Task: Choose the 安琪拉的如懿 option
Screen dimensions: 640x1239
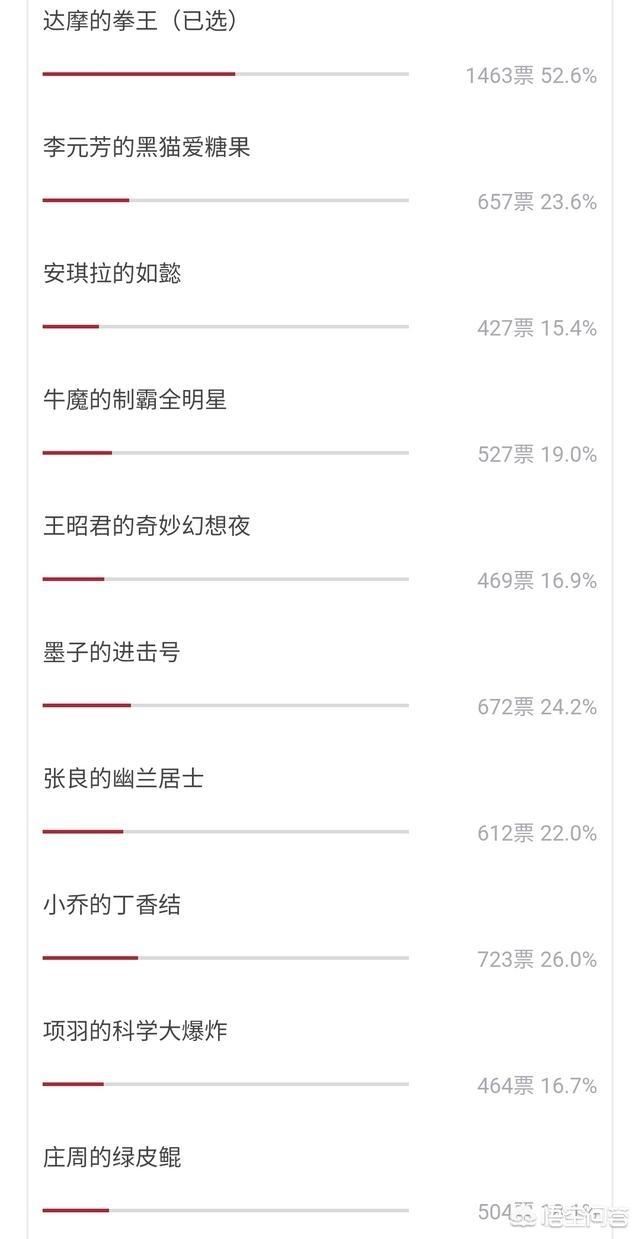Action: coord(112,273)
